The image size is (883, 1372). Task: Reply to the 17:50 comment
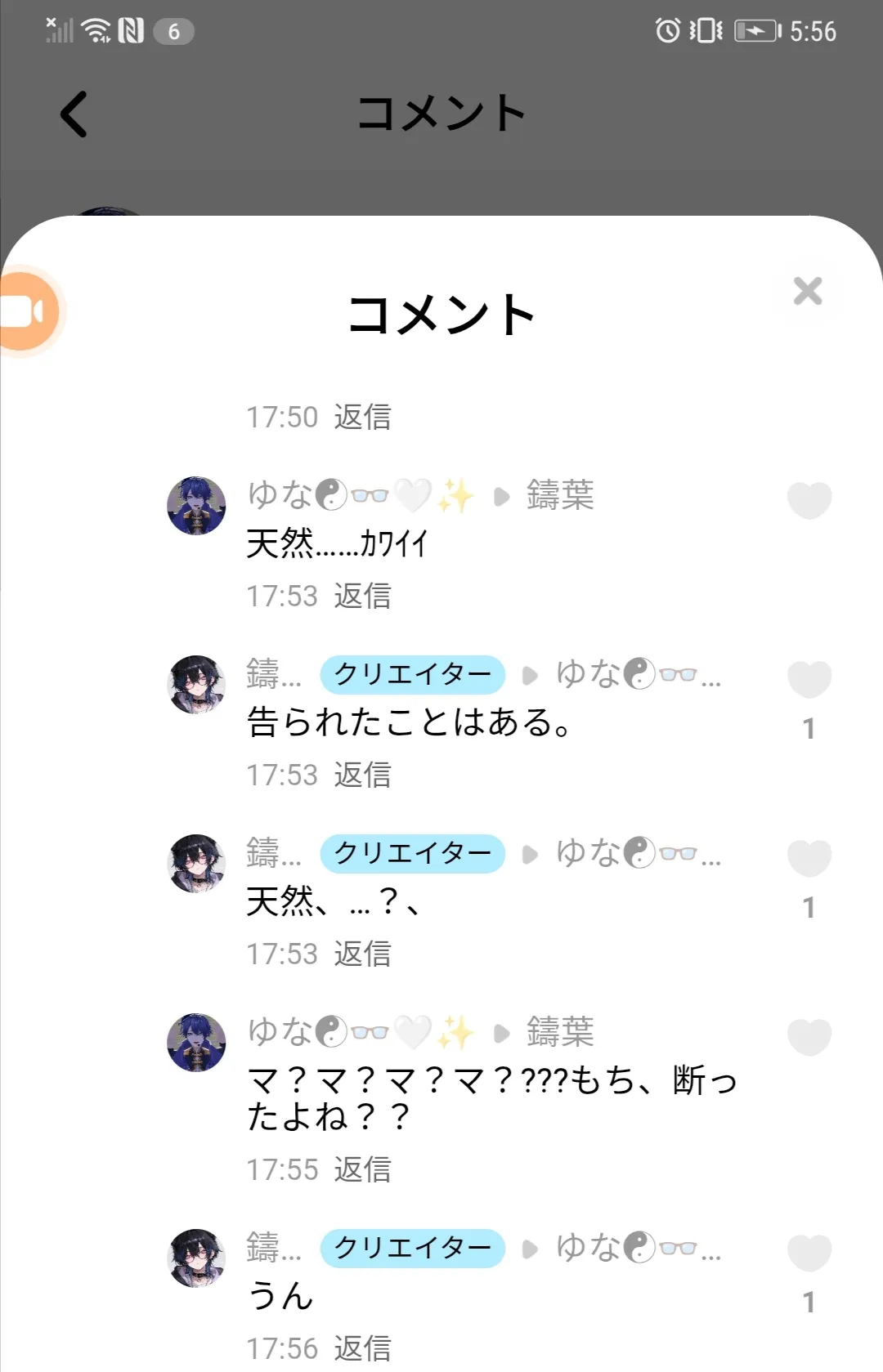(x=362, y=417)
